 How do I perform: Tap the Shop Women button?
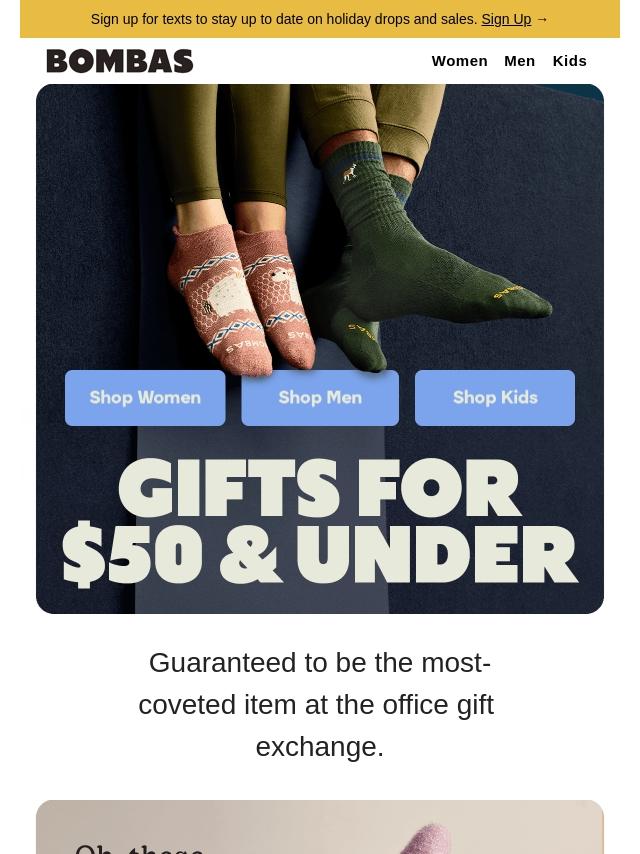click(x=145, y=398)
